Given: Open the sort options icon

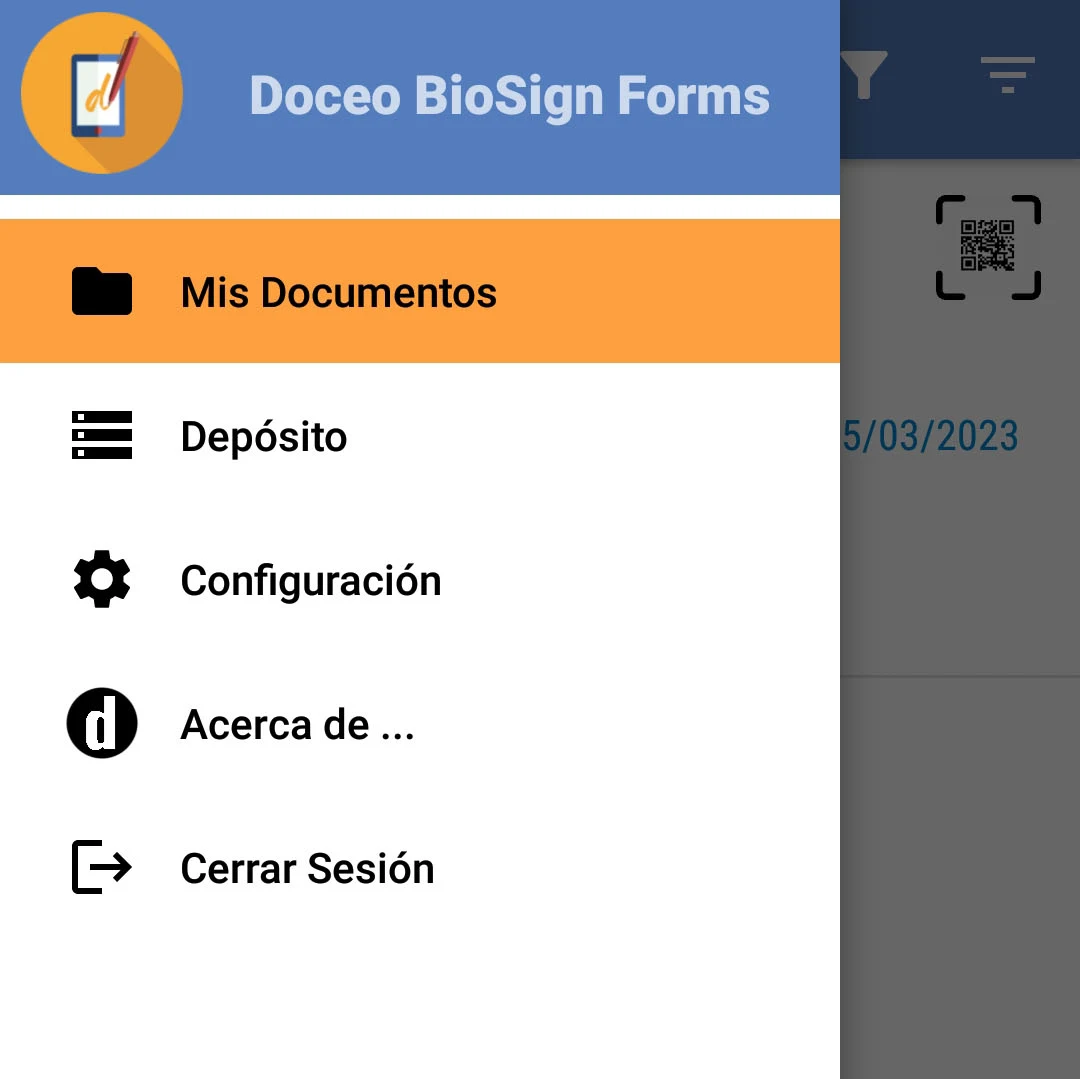Looking at the screenshot, I should pyautogui.click(x=1007, y=75).
